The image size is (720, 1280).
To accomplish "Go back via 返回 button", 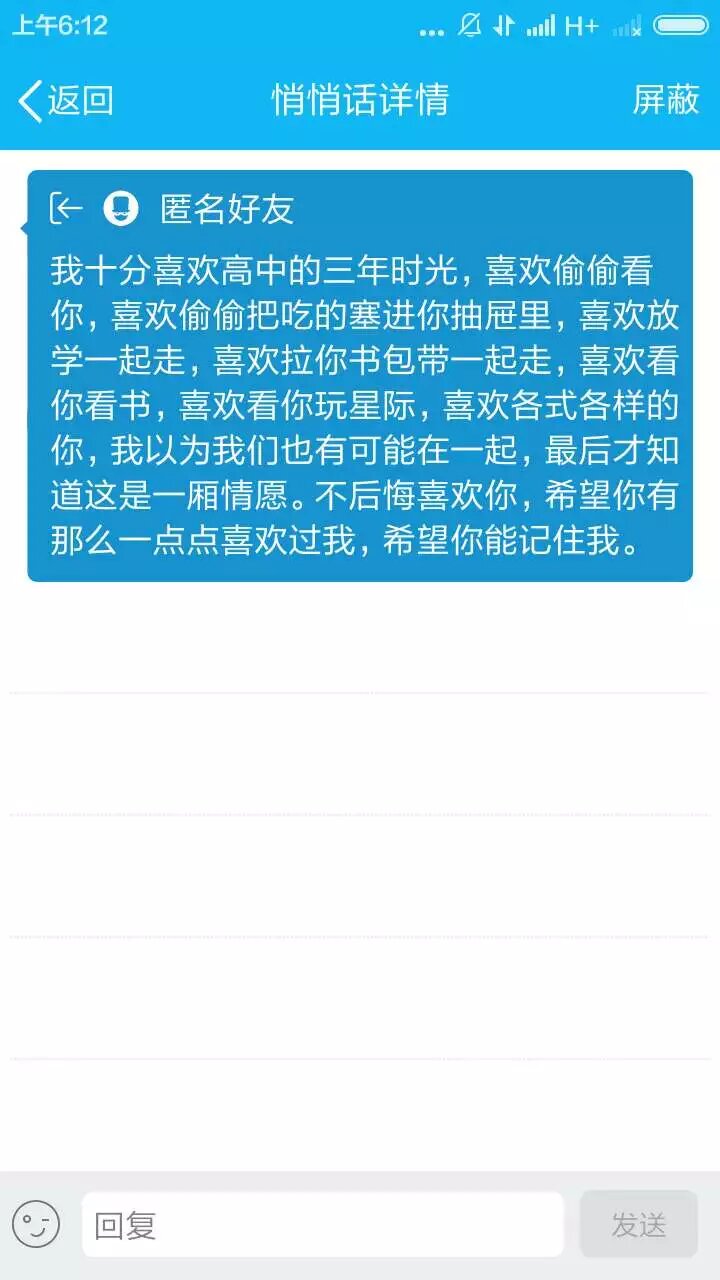I will coord(66,100).
